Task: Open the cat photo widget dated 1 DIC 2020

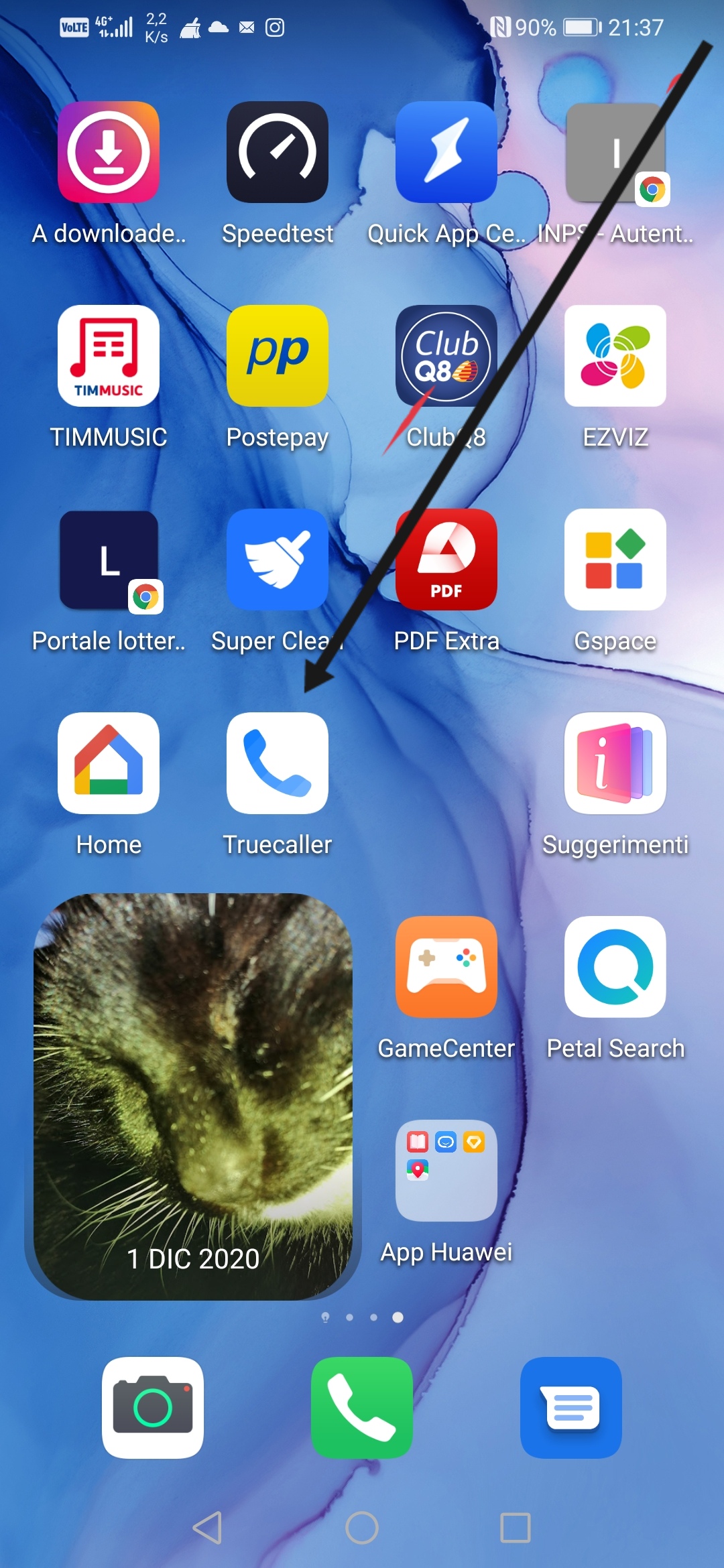Action: click(x=193, y=1096)
